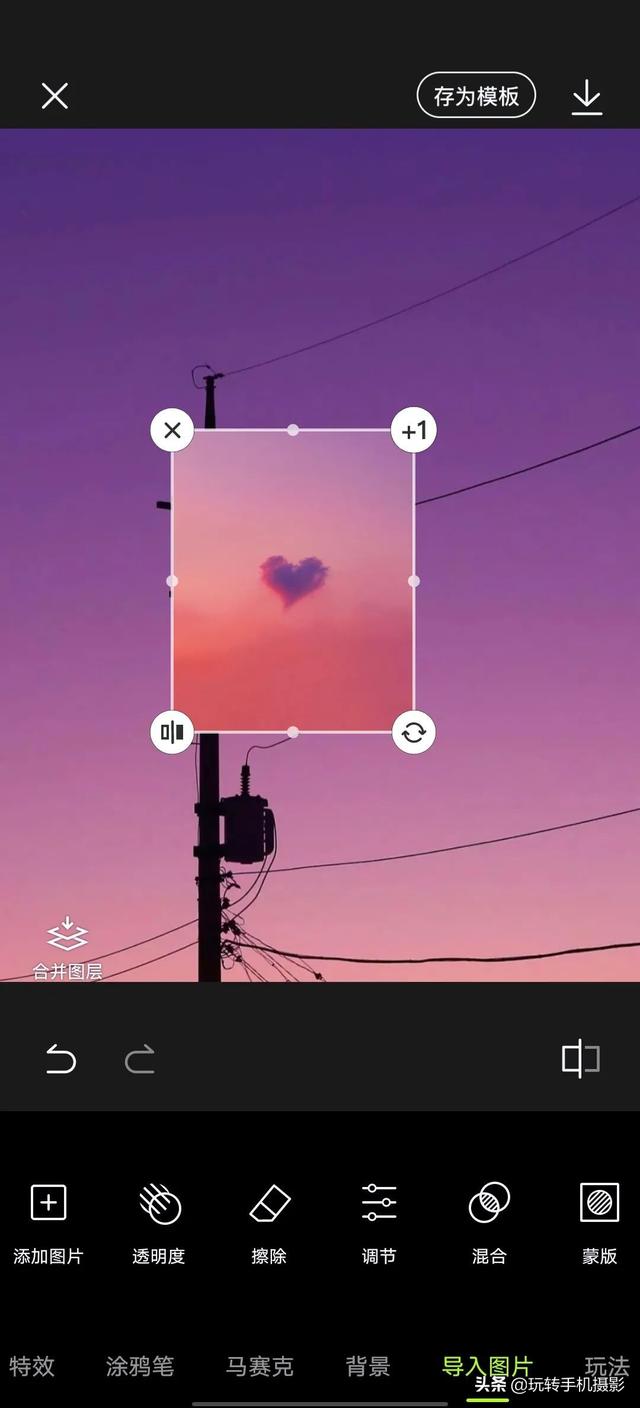This screenshot has height=1408, width=640.
Task: Open the 透明度 opacity tool
Action: coord(159,1219)
